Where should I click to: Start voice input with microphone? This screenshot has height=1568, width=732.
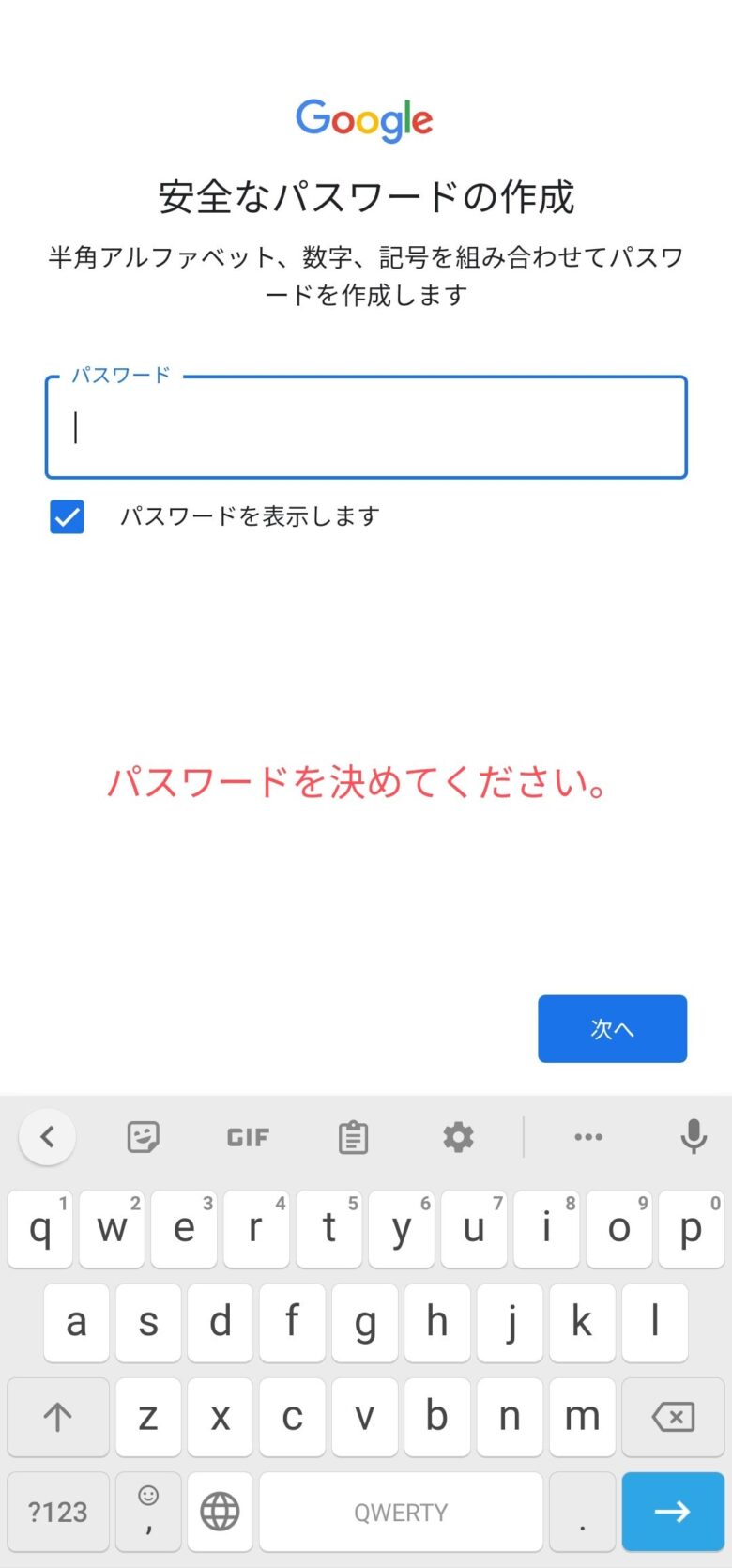(x=694, y=1137)
